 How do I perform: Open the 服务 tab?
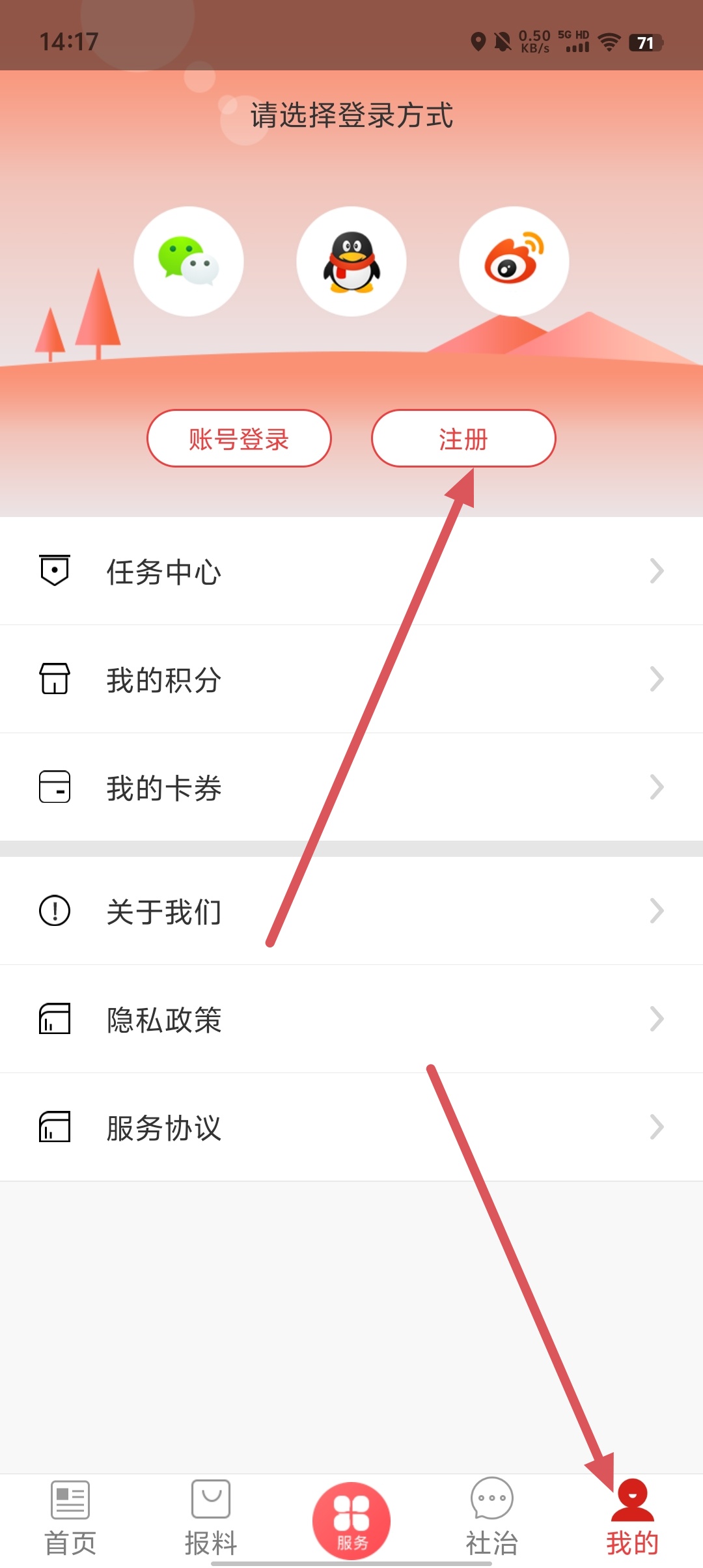[351, 1521]
